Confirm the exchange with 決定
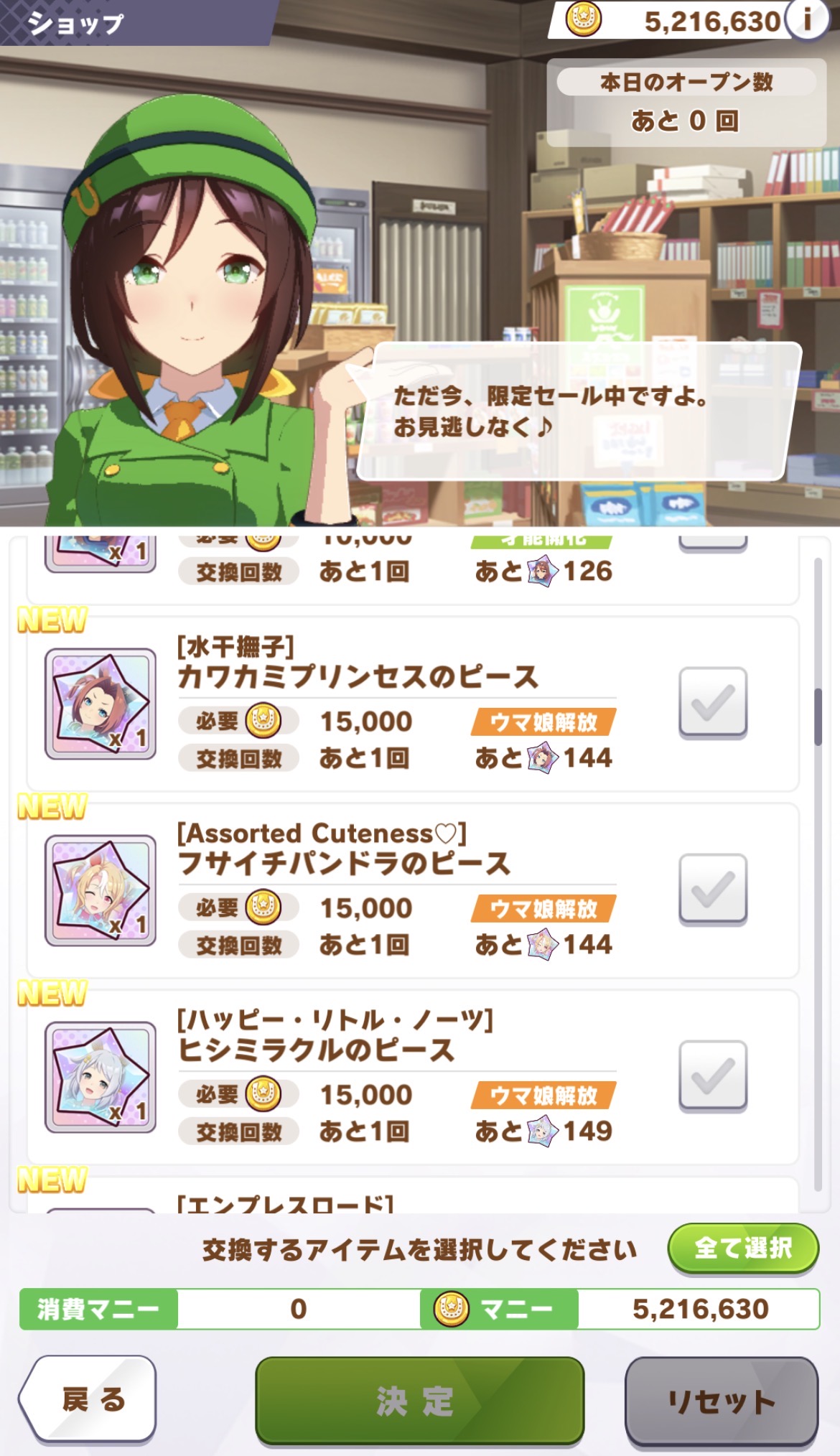The width and height of the screenshot is (840, 1456). point(419,1400)
